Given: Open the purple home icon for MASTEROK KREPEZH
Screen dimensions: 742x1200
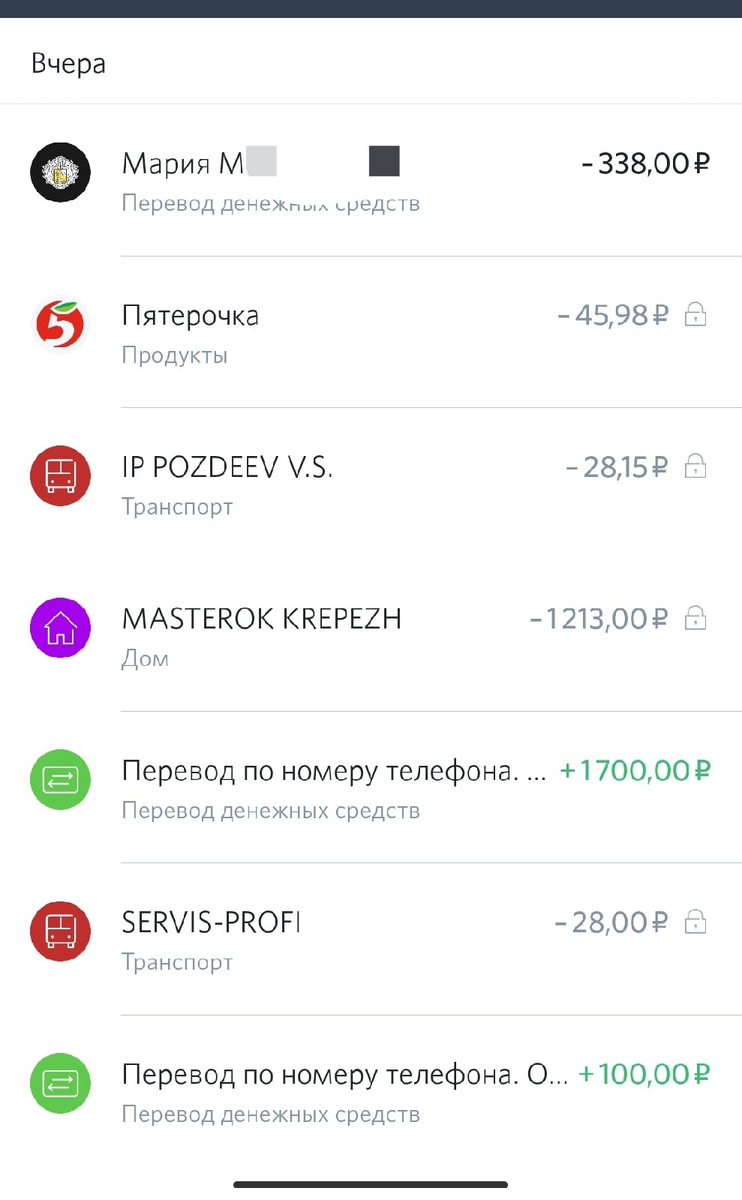Looking at the screenshot, I should [60, 628].
